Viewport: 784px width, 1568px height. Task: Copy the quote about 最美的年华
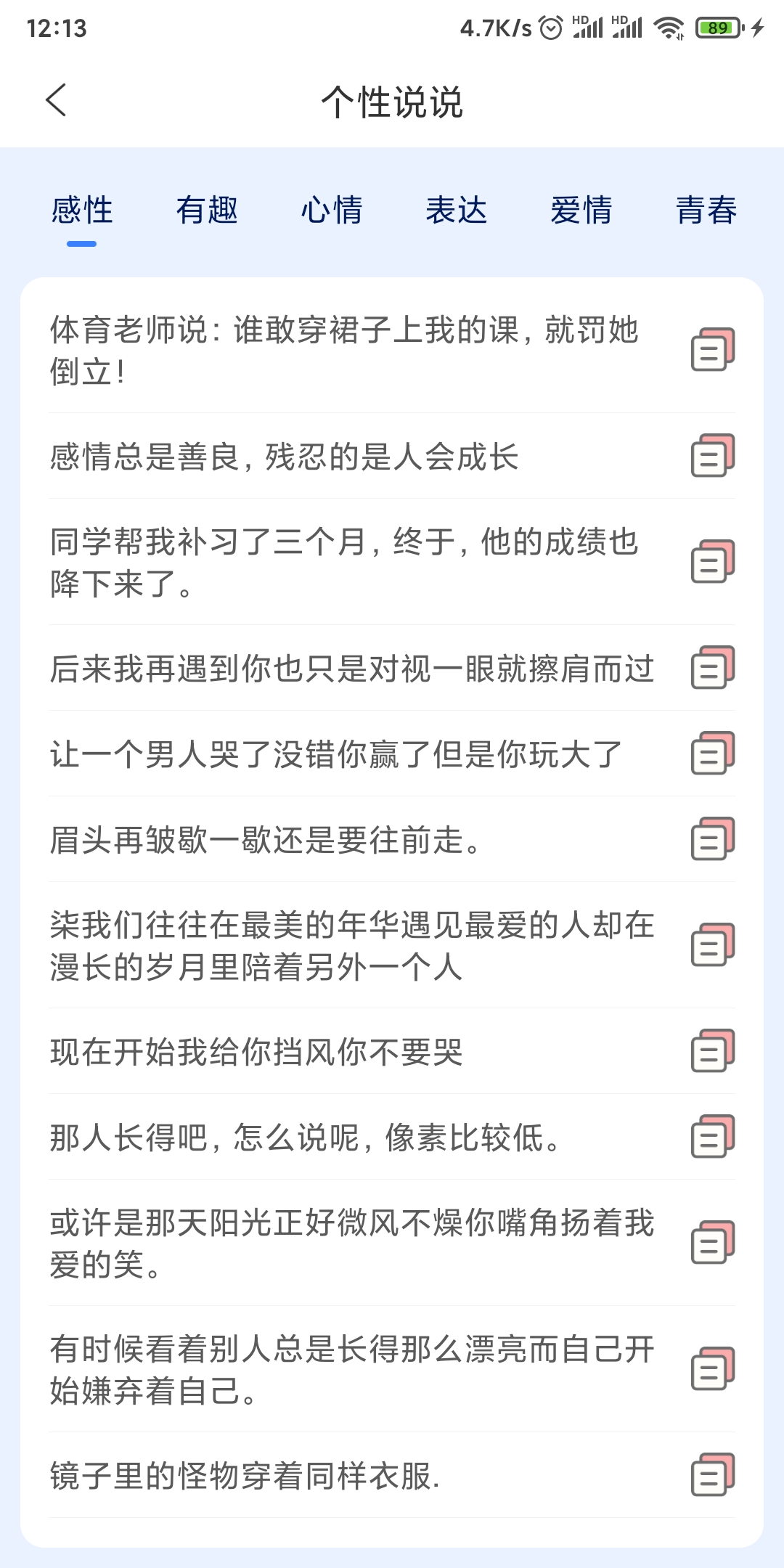coord(713,944)
